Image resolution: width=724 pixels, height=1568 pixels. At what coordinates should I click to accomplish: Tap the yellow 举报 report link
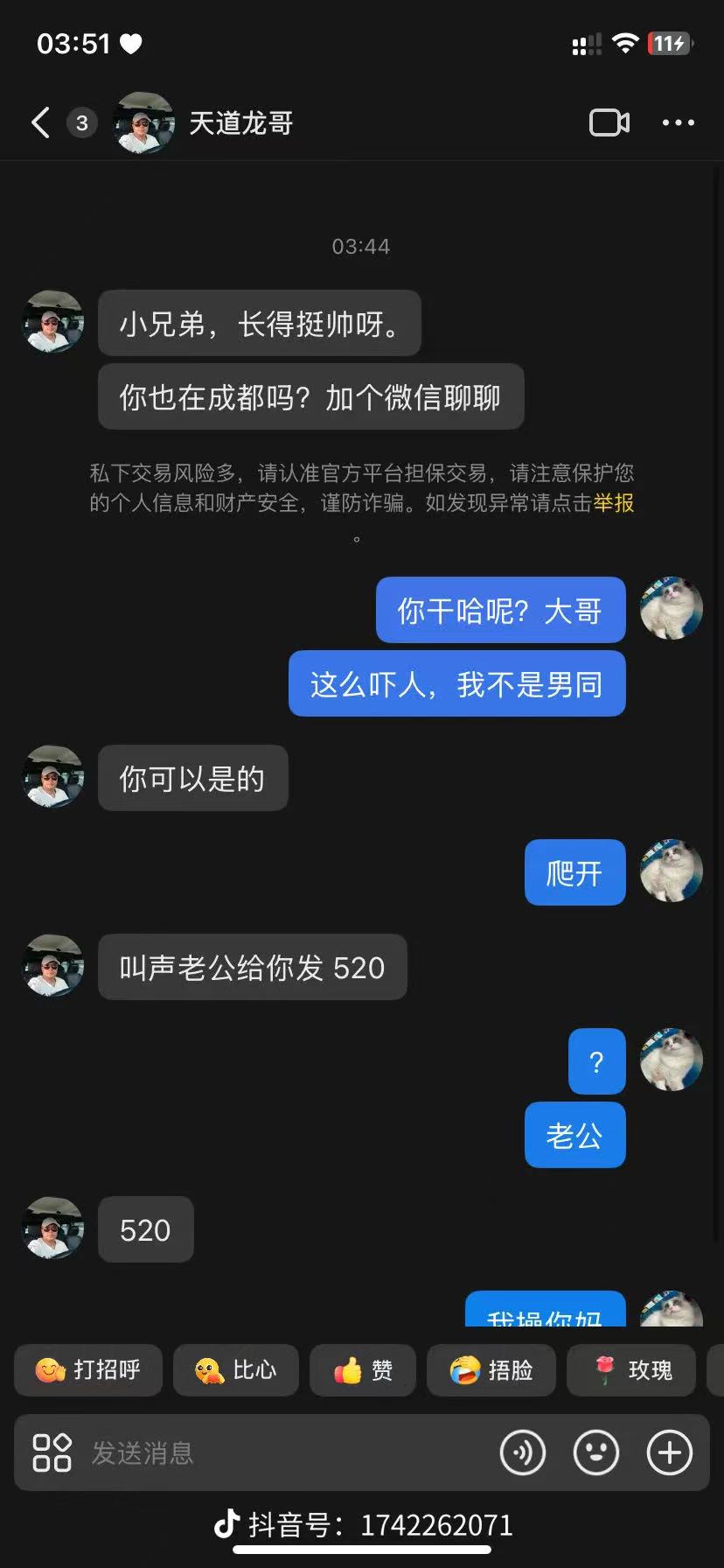click(614, 503)
